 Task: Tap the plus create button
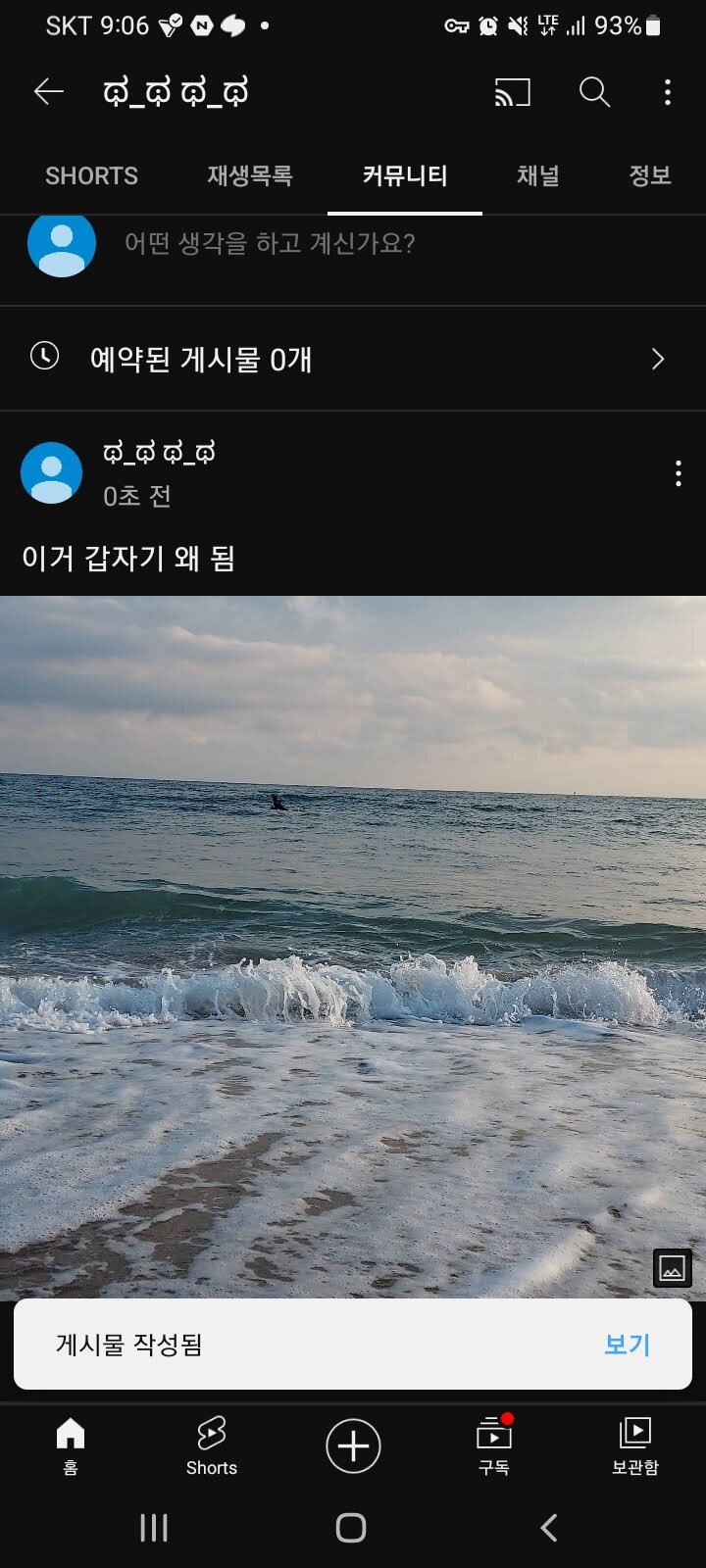(x=353, y=1445)
